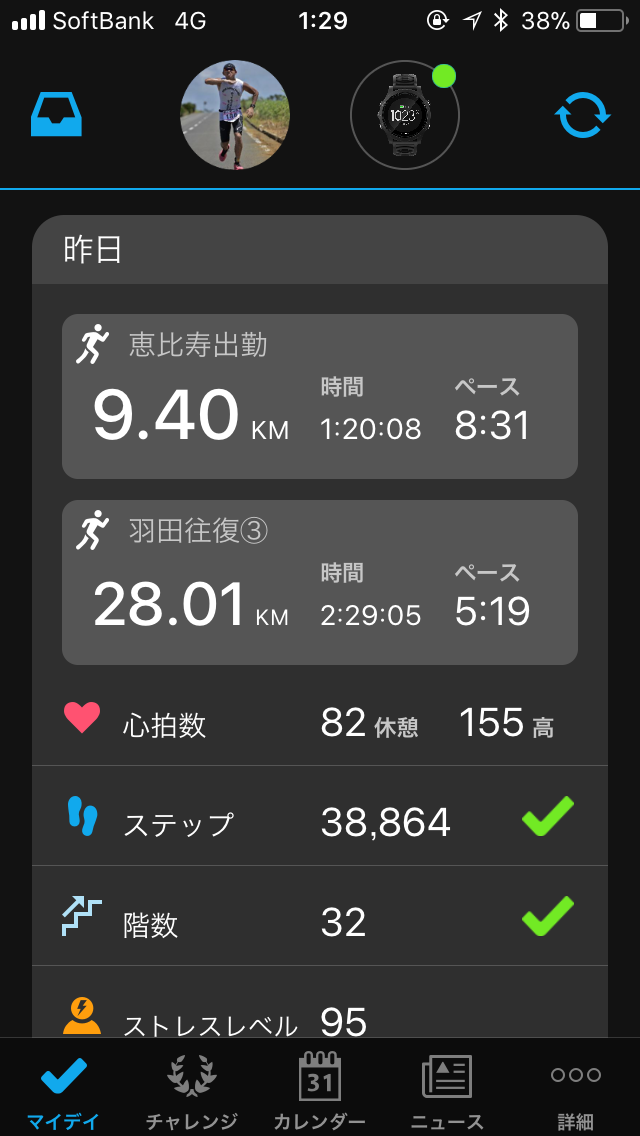Open the inbox tray icon

(56, 115)
